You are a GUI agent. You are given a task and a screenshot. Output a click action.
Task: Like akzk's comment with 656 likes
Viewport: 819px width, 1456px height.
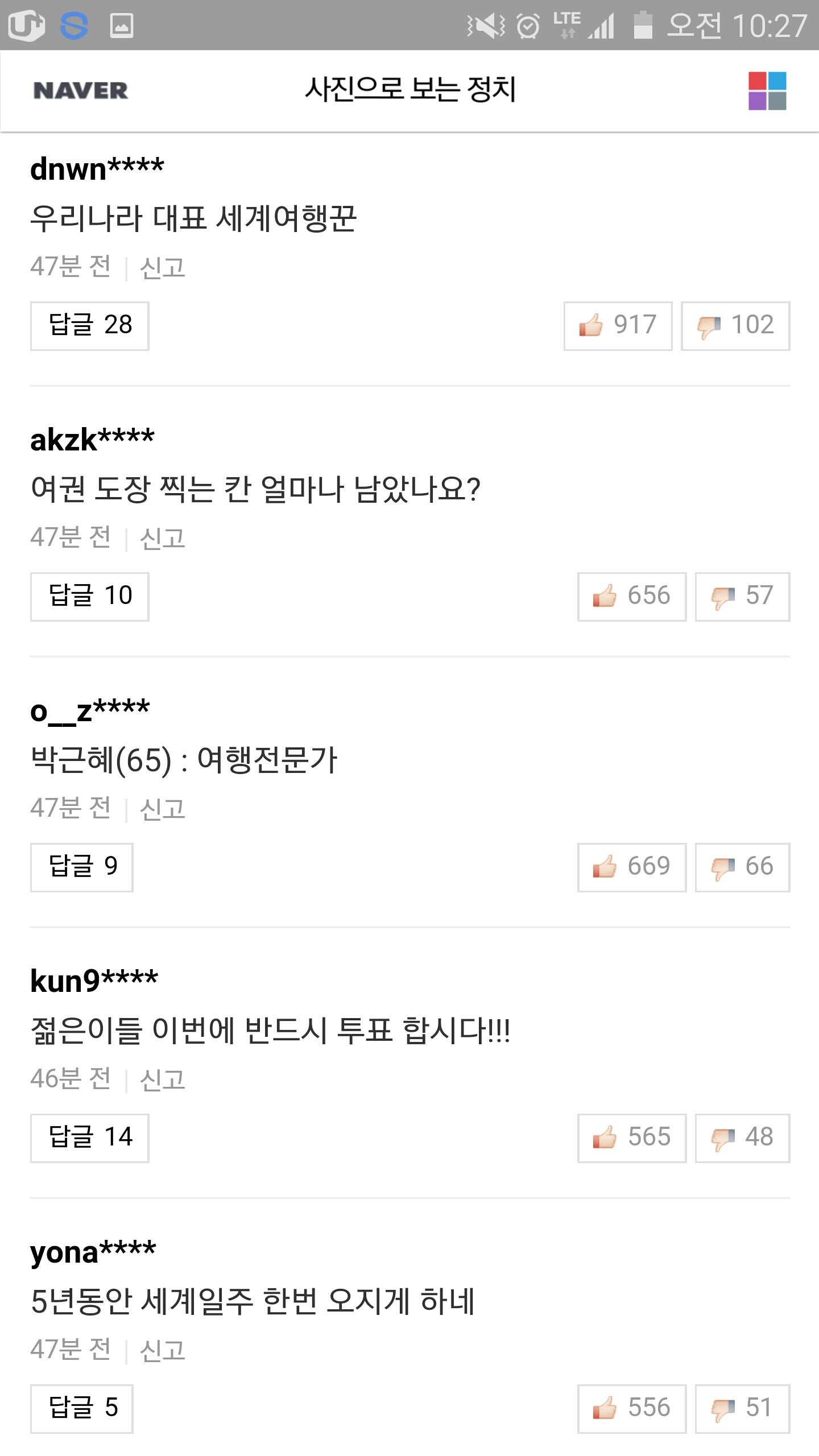[632, 597]
